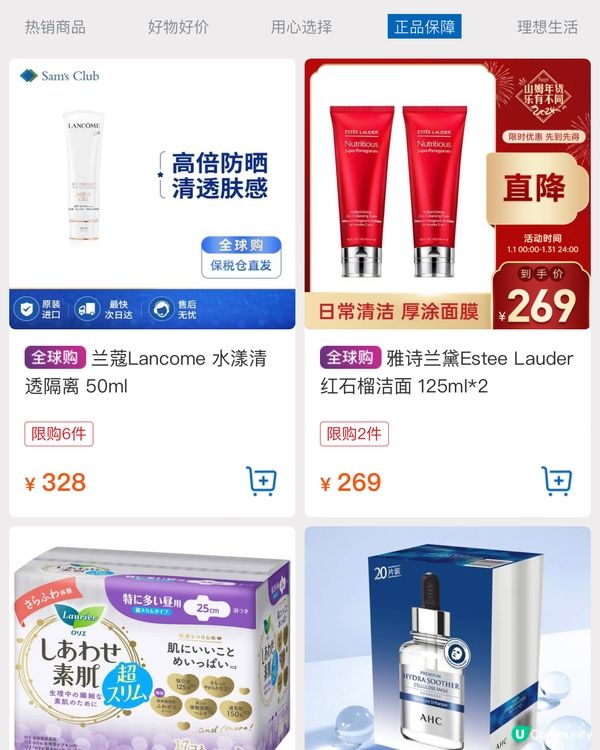Open the 理想生活 tab

[547, 27]
